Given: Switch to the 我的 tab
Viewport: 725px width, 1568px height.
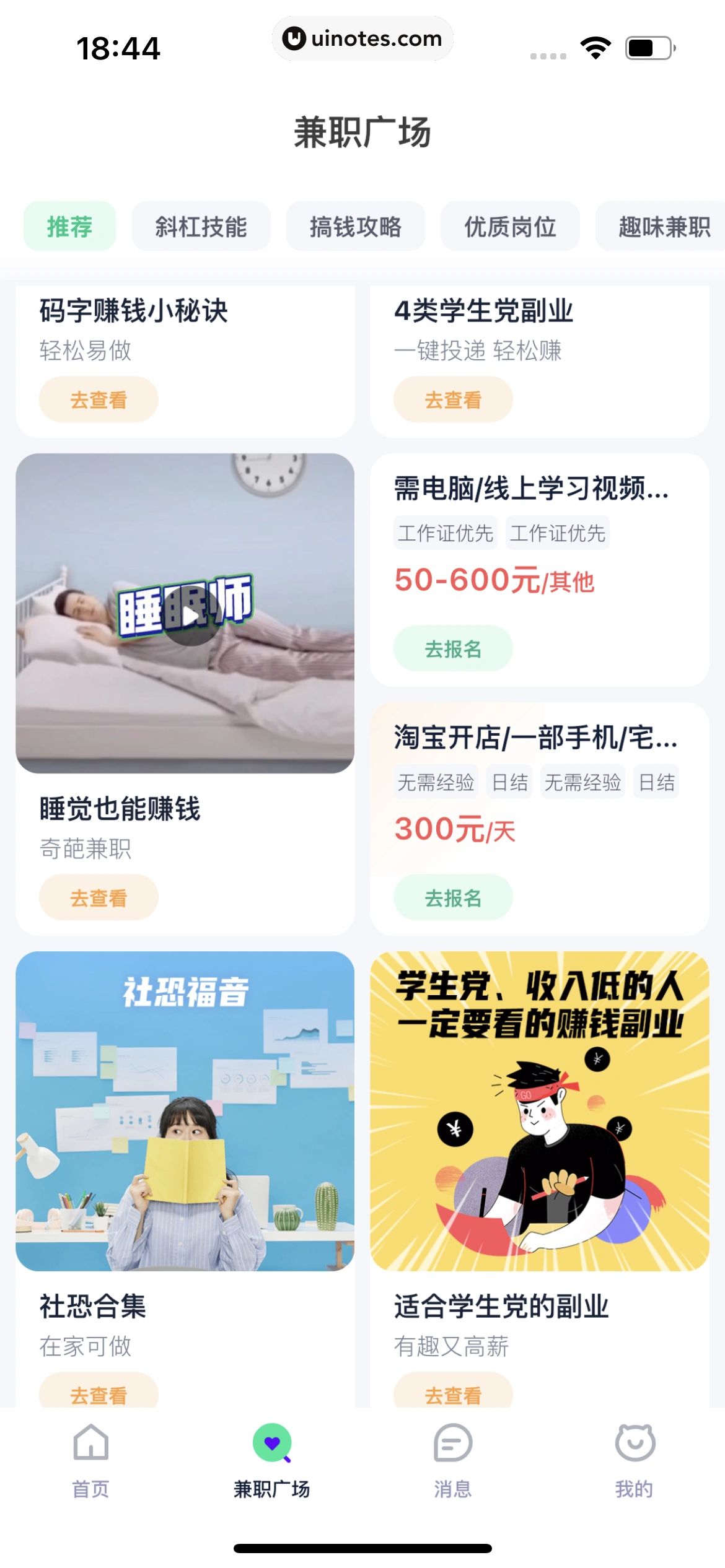Looking at the screenshot, I should [x=634, y=1460].
